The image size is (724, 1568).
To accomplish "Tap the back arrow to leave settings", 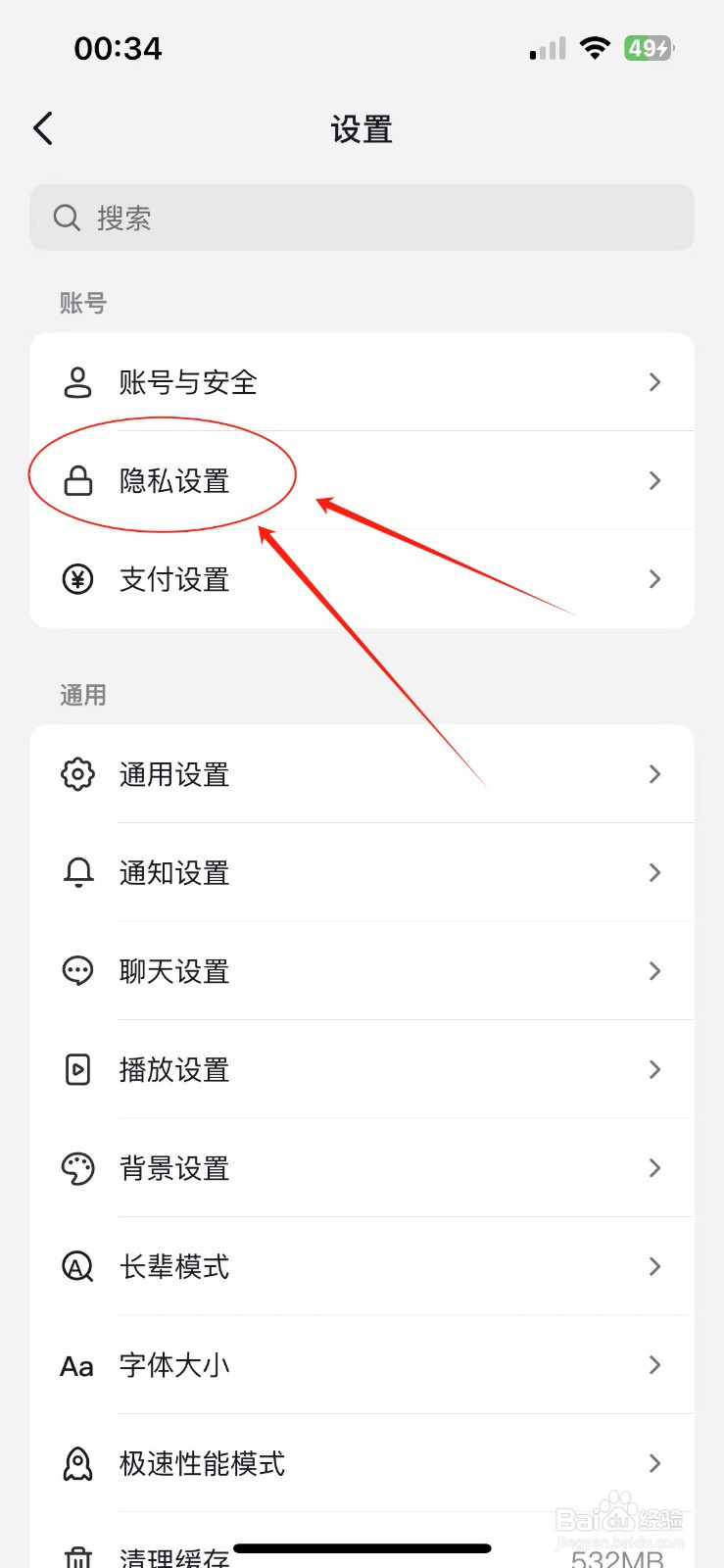I will coord(42,128).
